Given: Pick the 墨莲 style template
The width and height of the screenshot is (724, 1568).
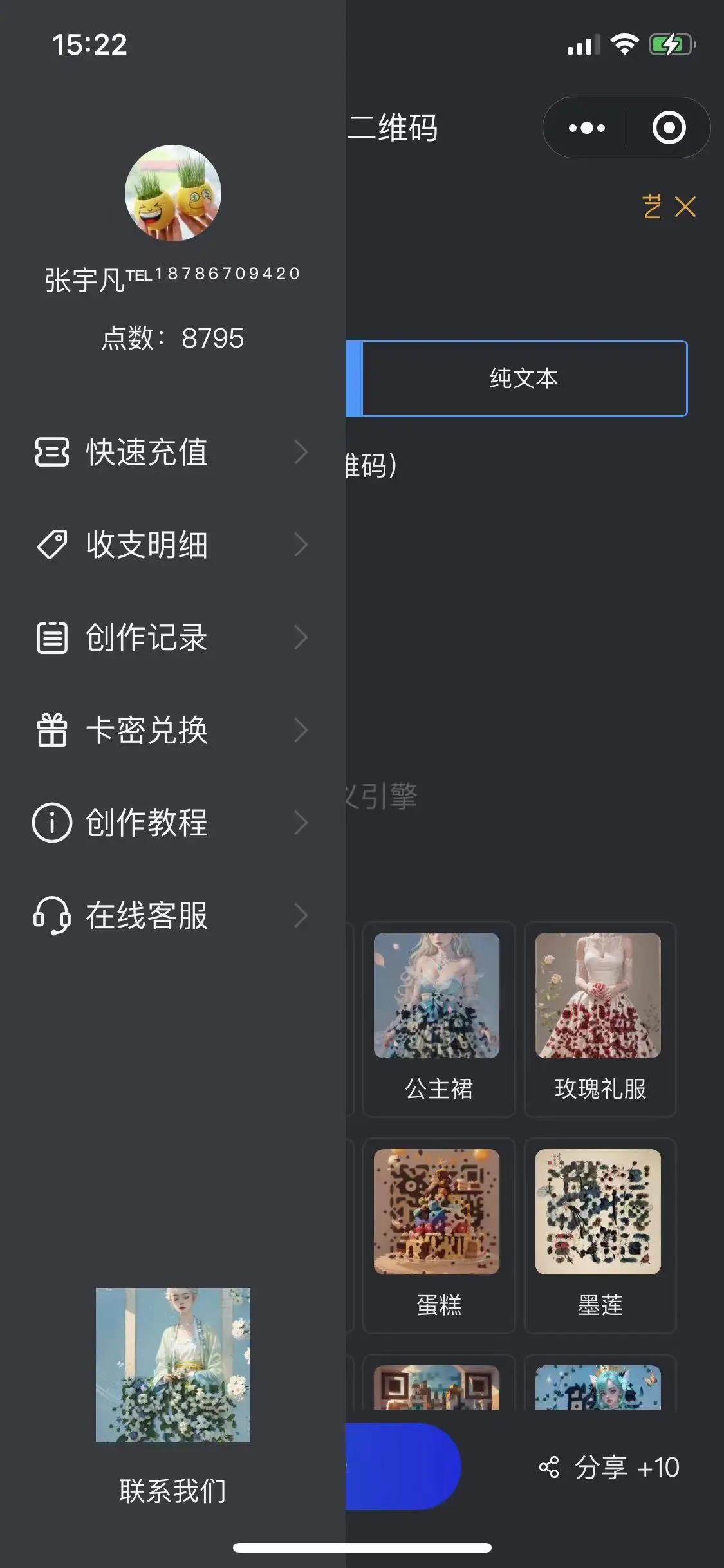Looking at the screenshot, I should point(599,1235).
